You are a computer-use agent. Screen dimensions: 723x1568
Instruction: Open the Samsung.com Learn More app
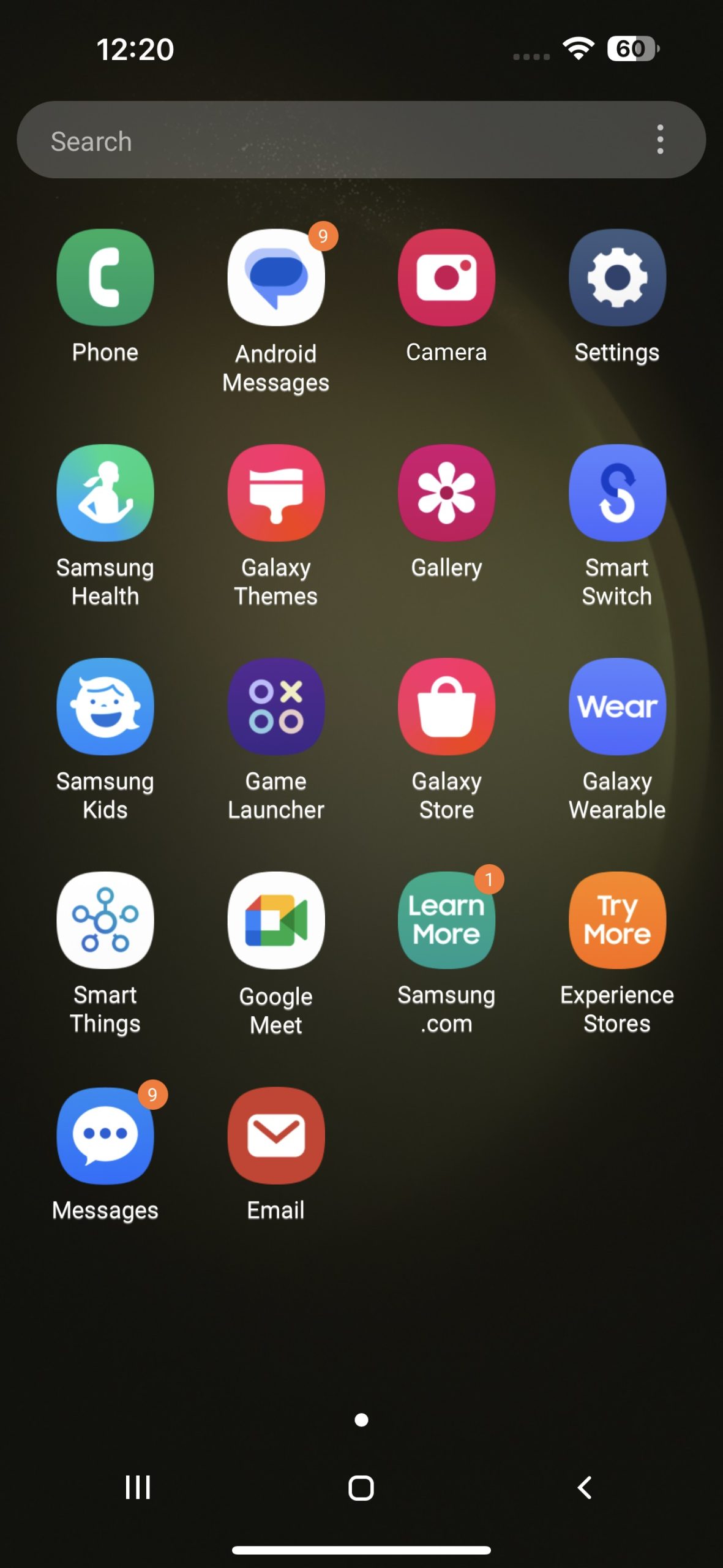(x=446, y=920)
